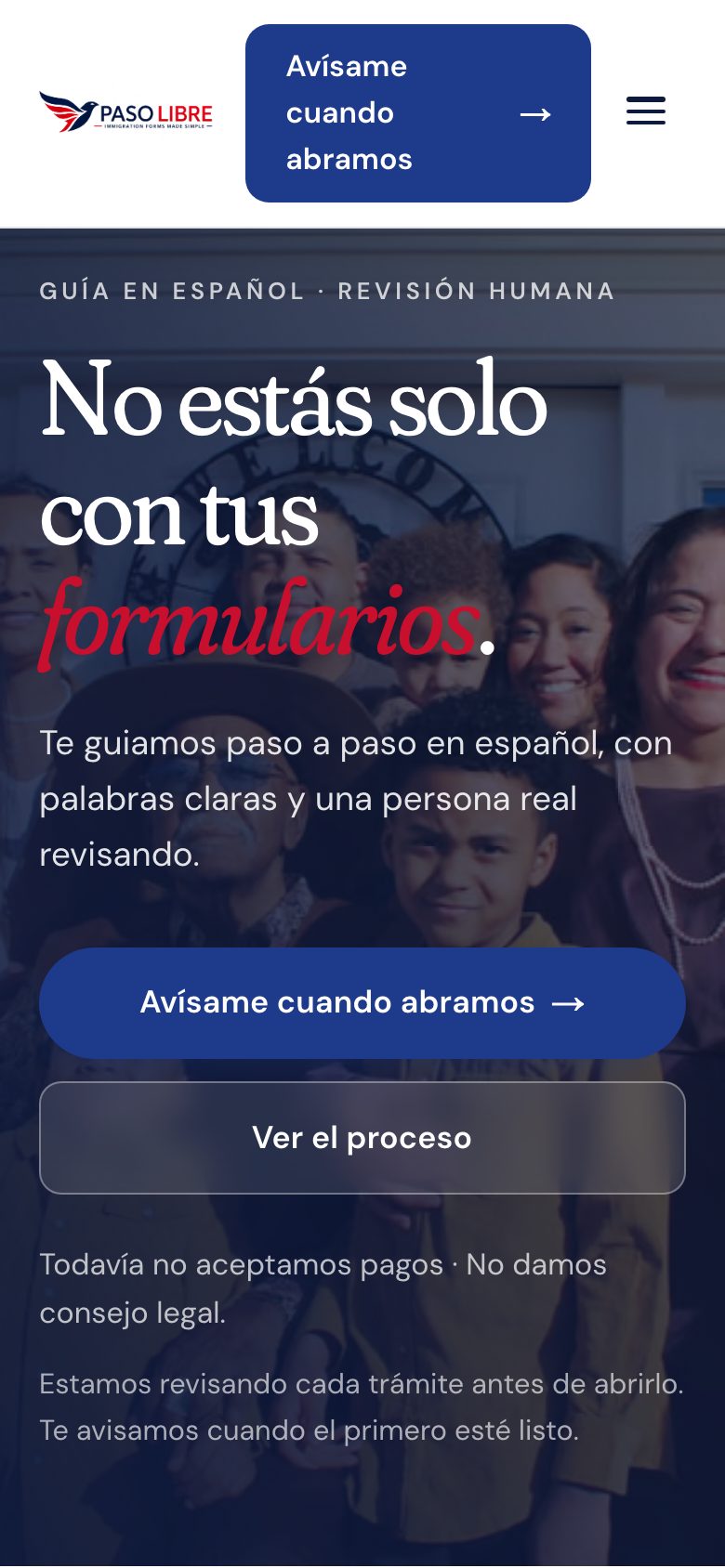This screenshot has width=725, height=1568.
Task: Open the Paso Libre logo home link
Action: coord(126,112)
